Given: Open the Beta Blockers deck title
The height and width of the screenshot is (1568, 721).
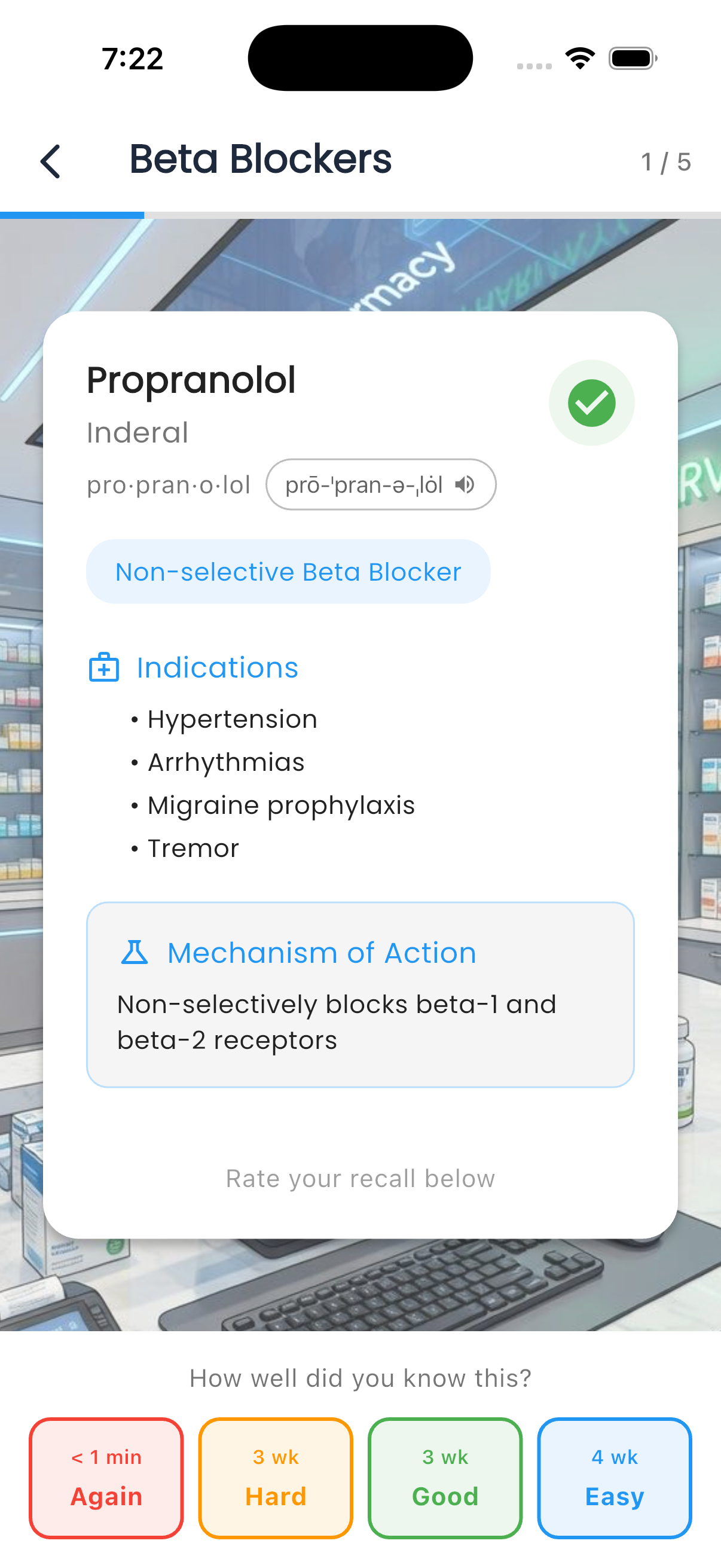Looking at the screenshot, I should (261, 160).
